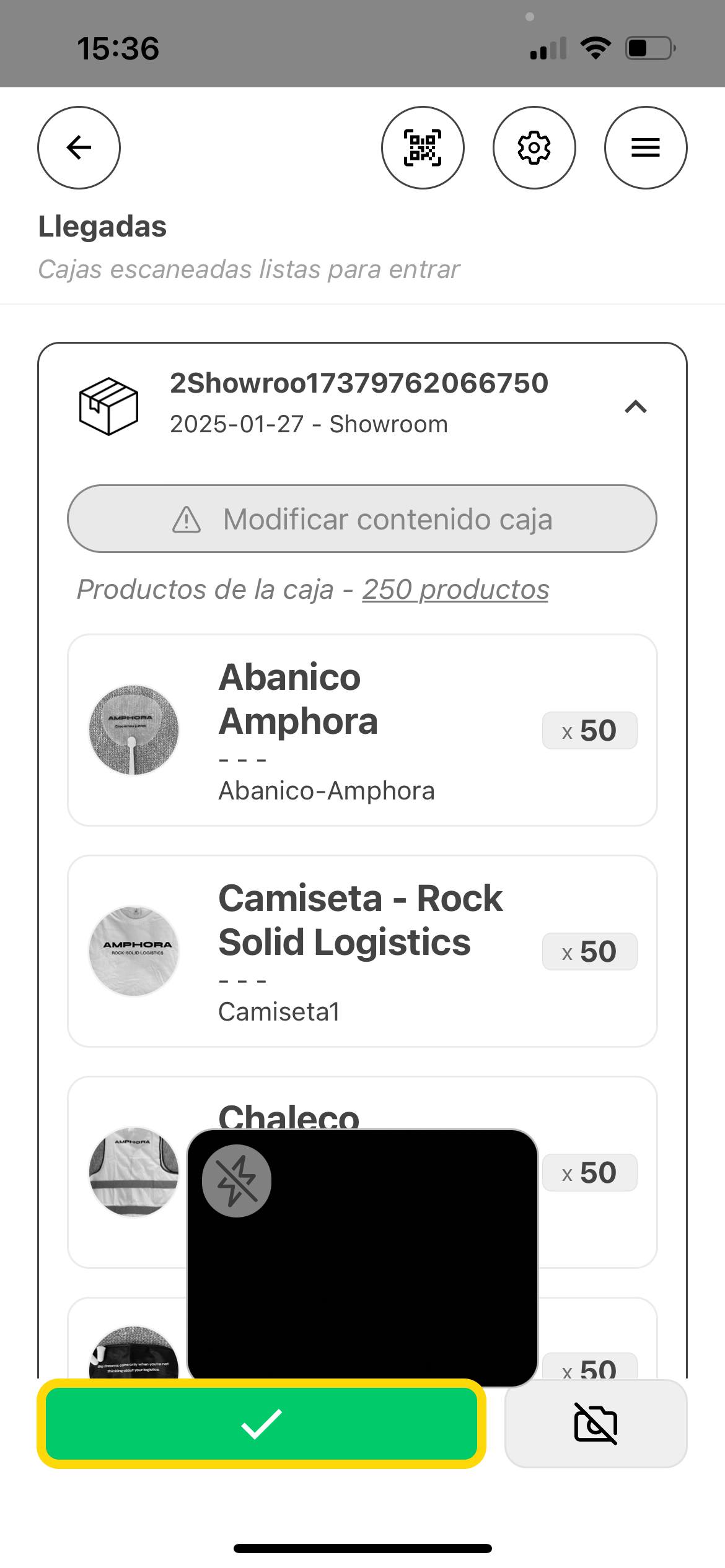Turn off the camera scanner
Image resolution: width=725 pixels, height=1568 pixels.
coord(595,1424)
